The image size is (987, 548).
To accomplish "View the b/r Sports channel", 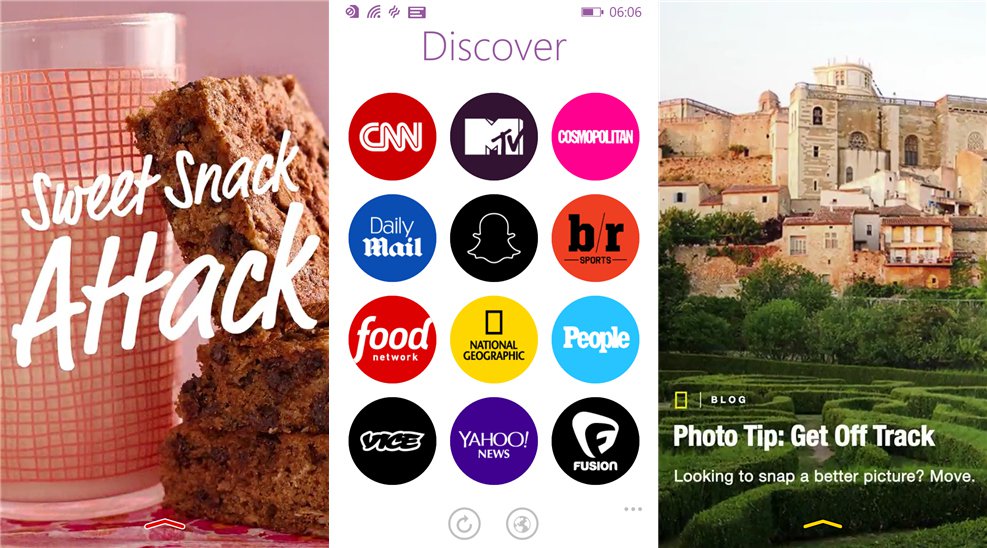I will 595,238.
